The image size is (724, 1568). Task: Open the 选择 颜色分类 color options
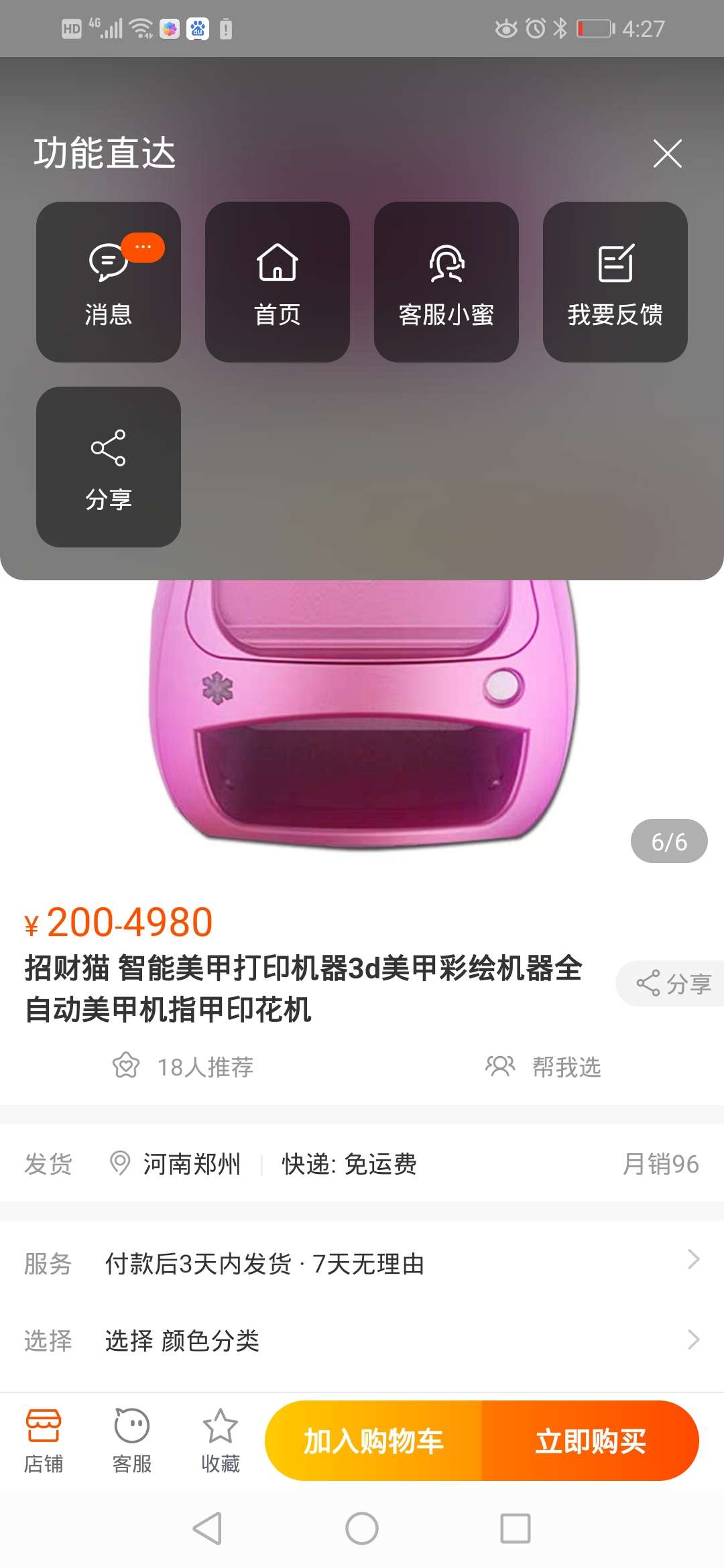point(362,1341)
